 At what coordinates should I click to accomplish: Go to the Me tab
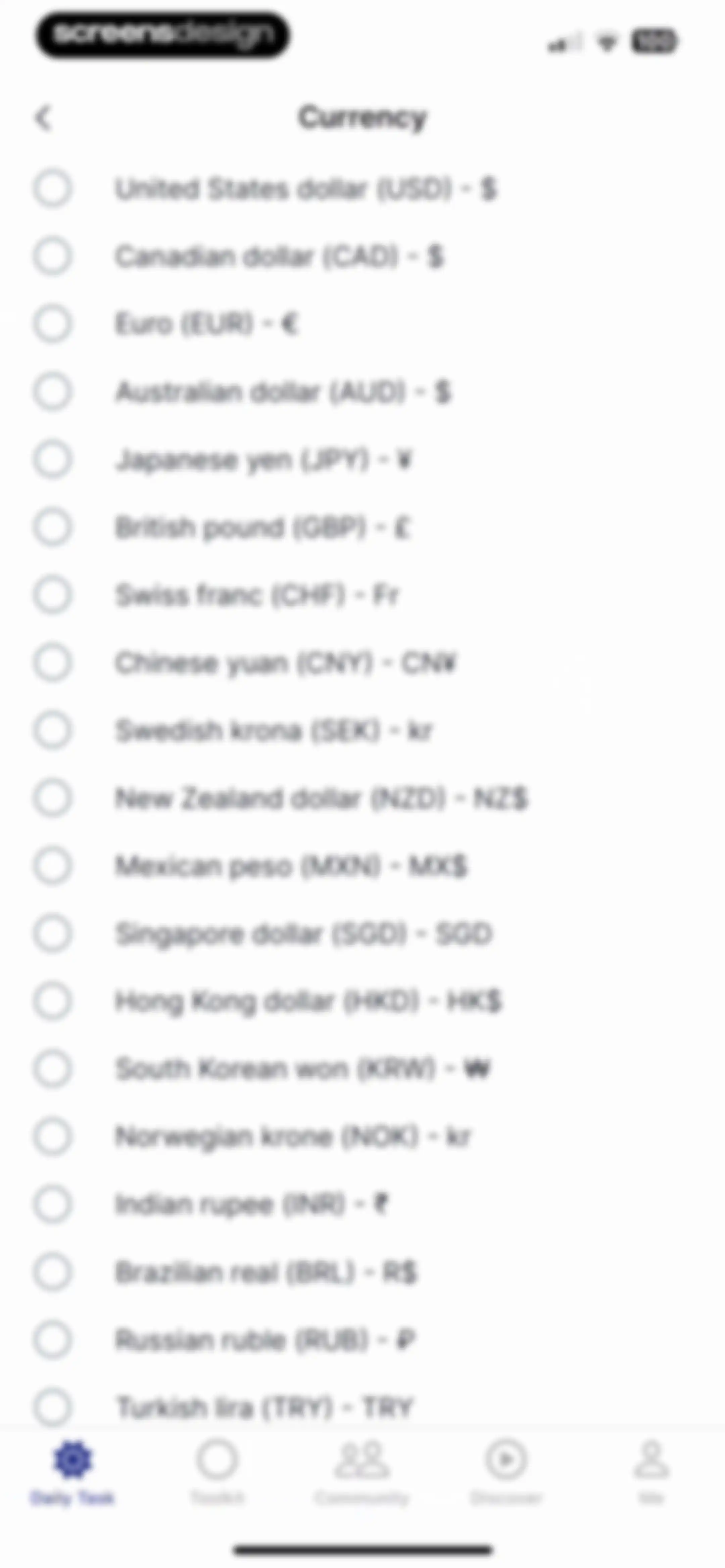(x=651, y=1472)
